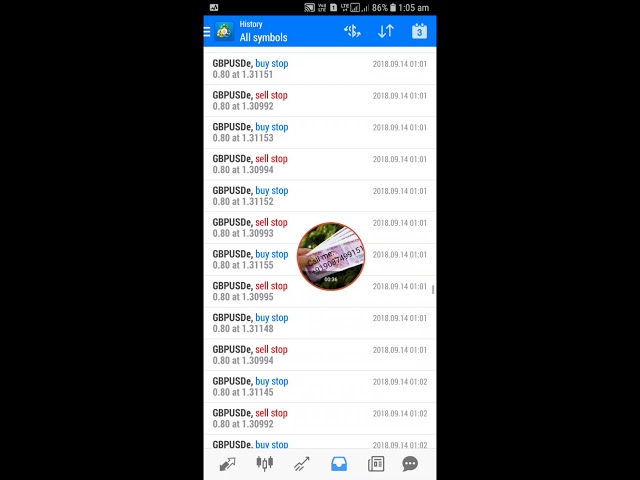Open the sort order arrows
This screenshot has width=640, height=480.
(x=385, y=31)
